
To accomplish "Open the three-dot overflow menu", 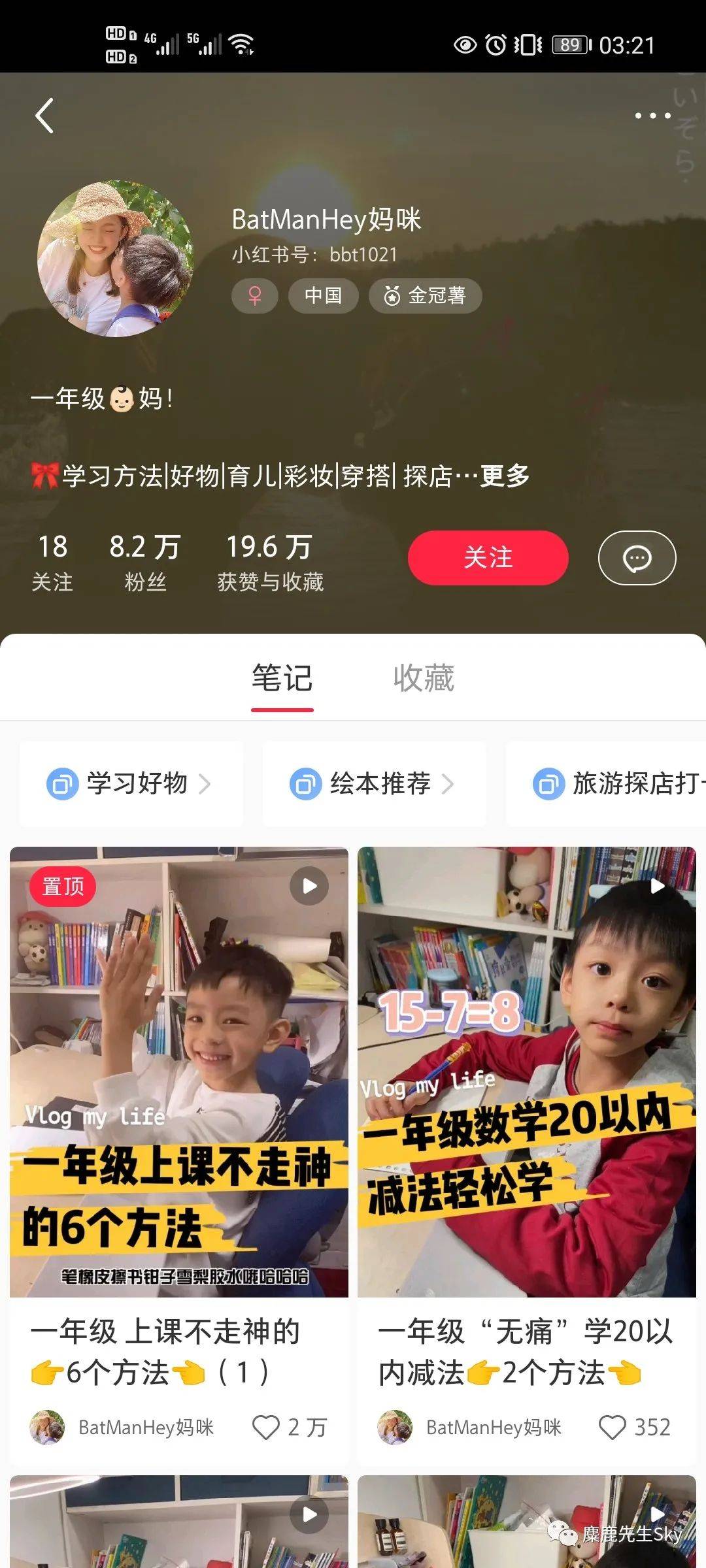I will coord(652,116).
